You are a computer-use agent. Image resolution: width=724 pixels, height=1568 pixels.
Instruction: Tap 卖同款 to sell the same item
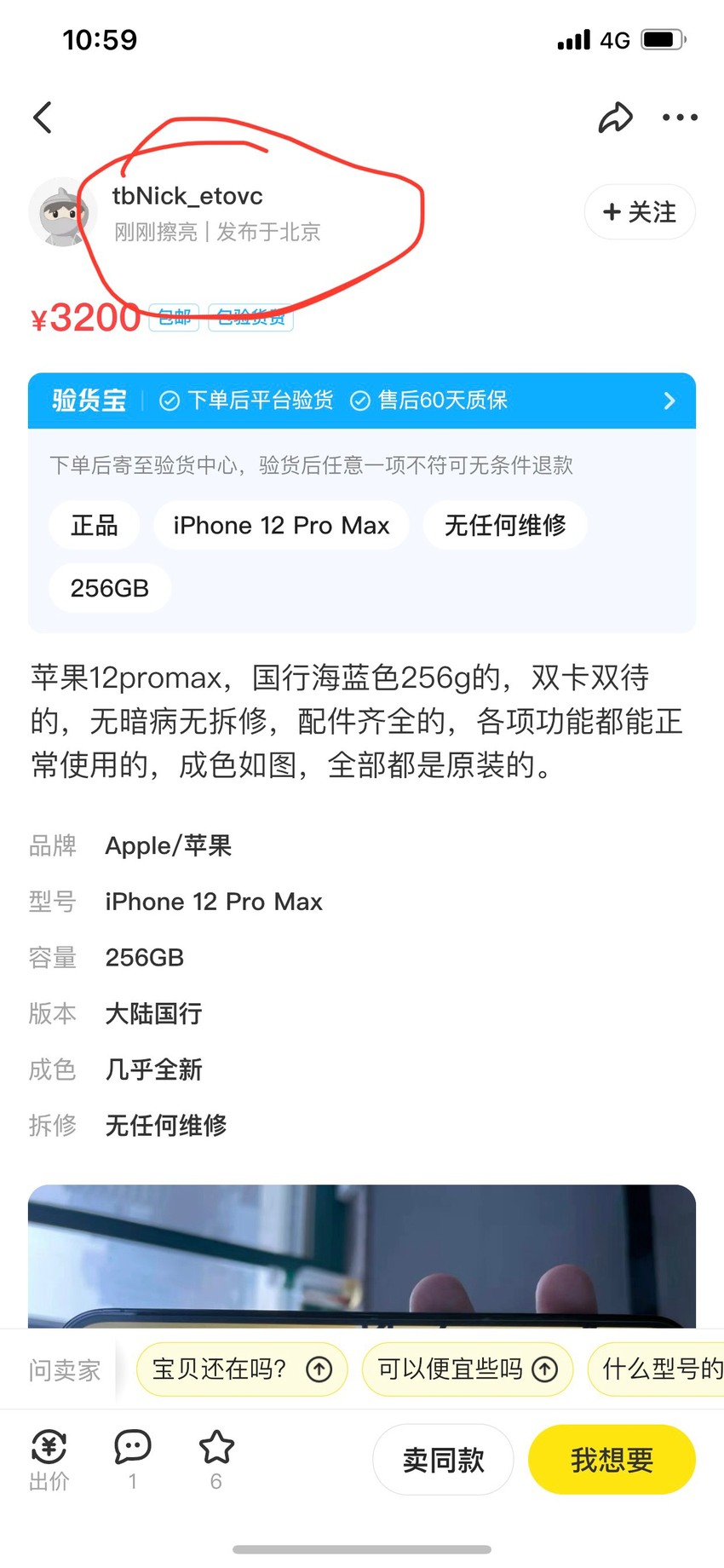(443, 1460)
